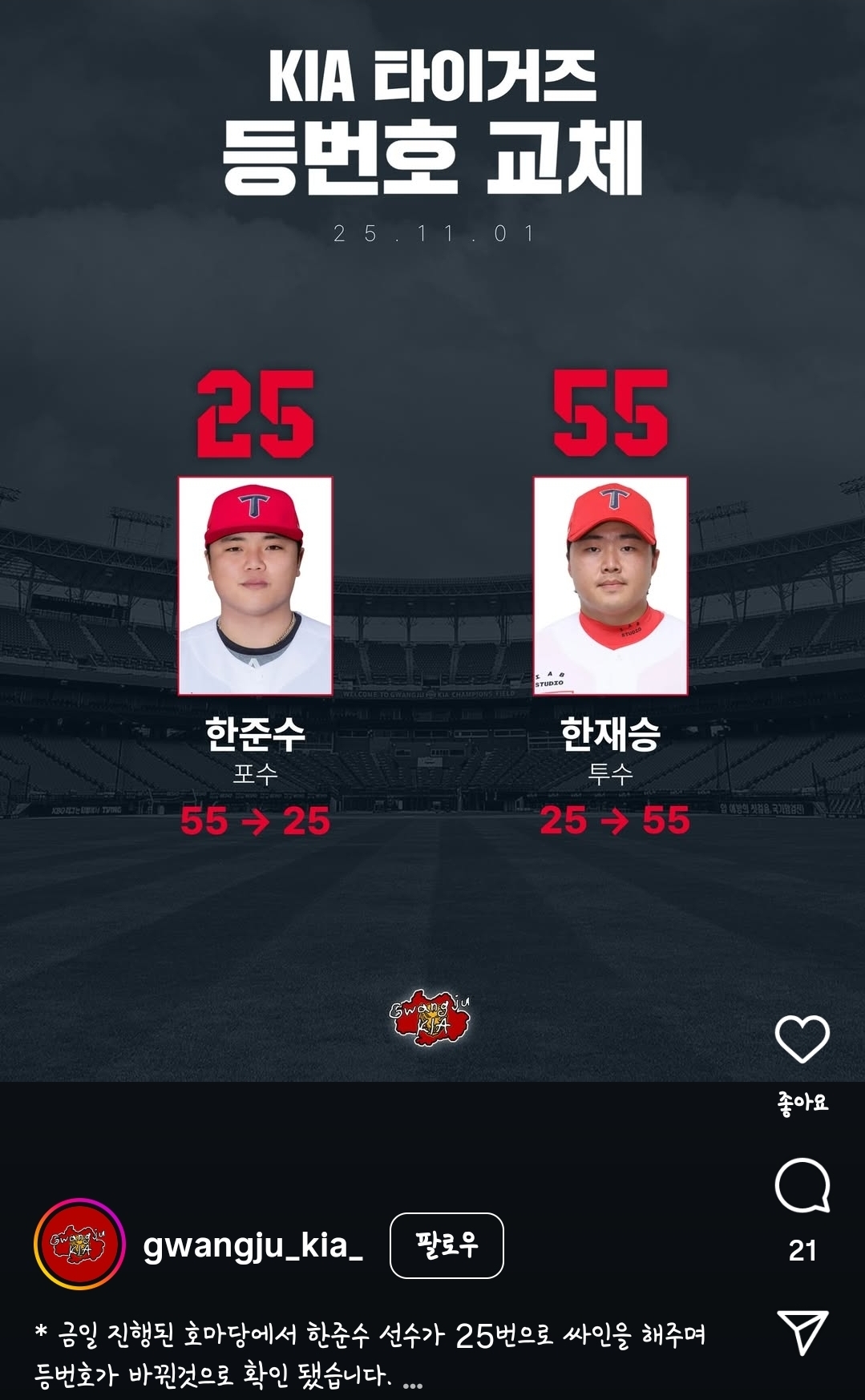The height and width of the screenshot is (1400, 865).
Task: Like this post with the heart icon
Action: click(802, 1039)
